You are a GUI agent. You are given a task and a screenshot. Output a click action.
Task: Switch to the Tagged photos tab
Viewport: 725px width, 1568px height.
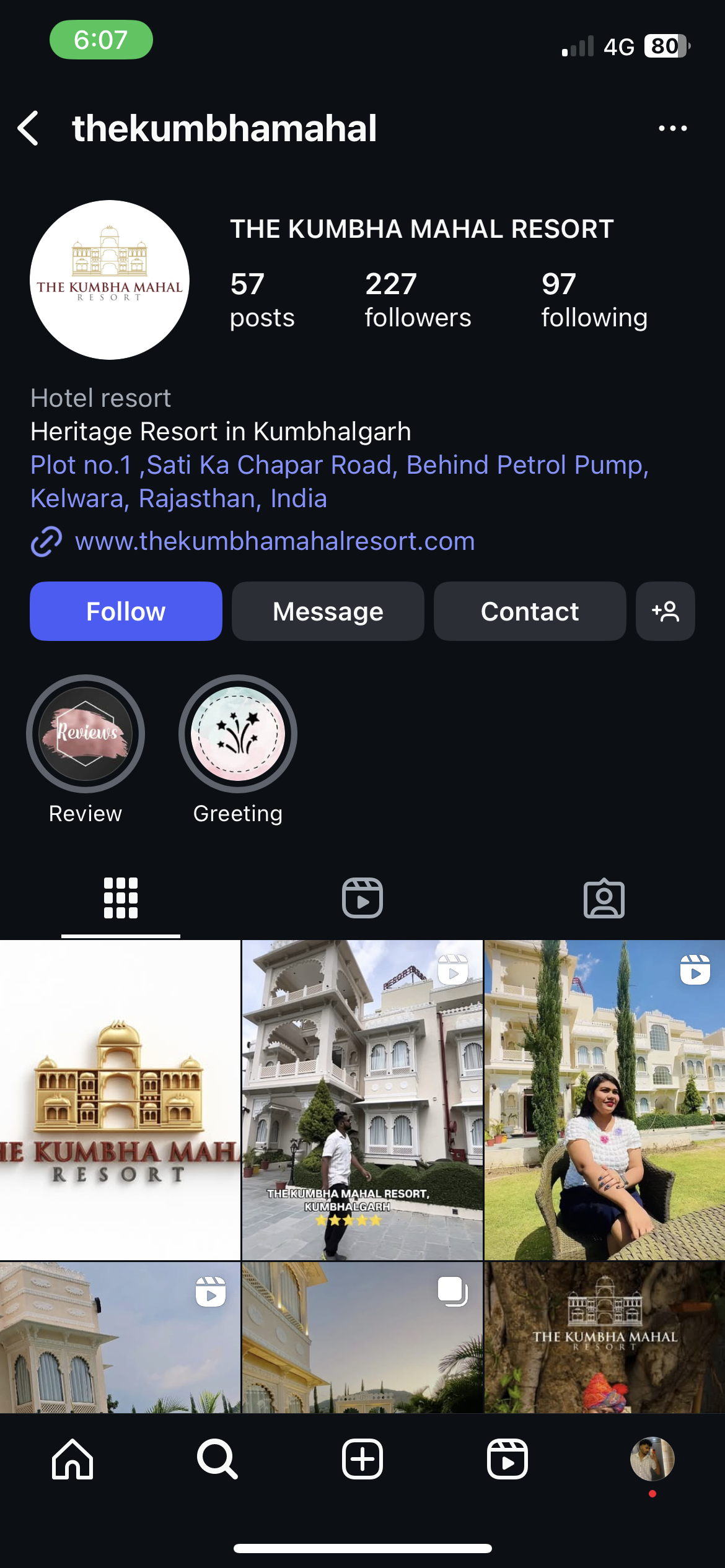[x=604, y=898]
